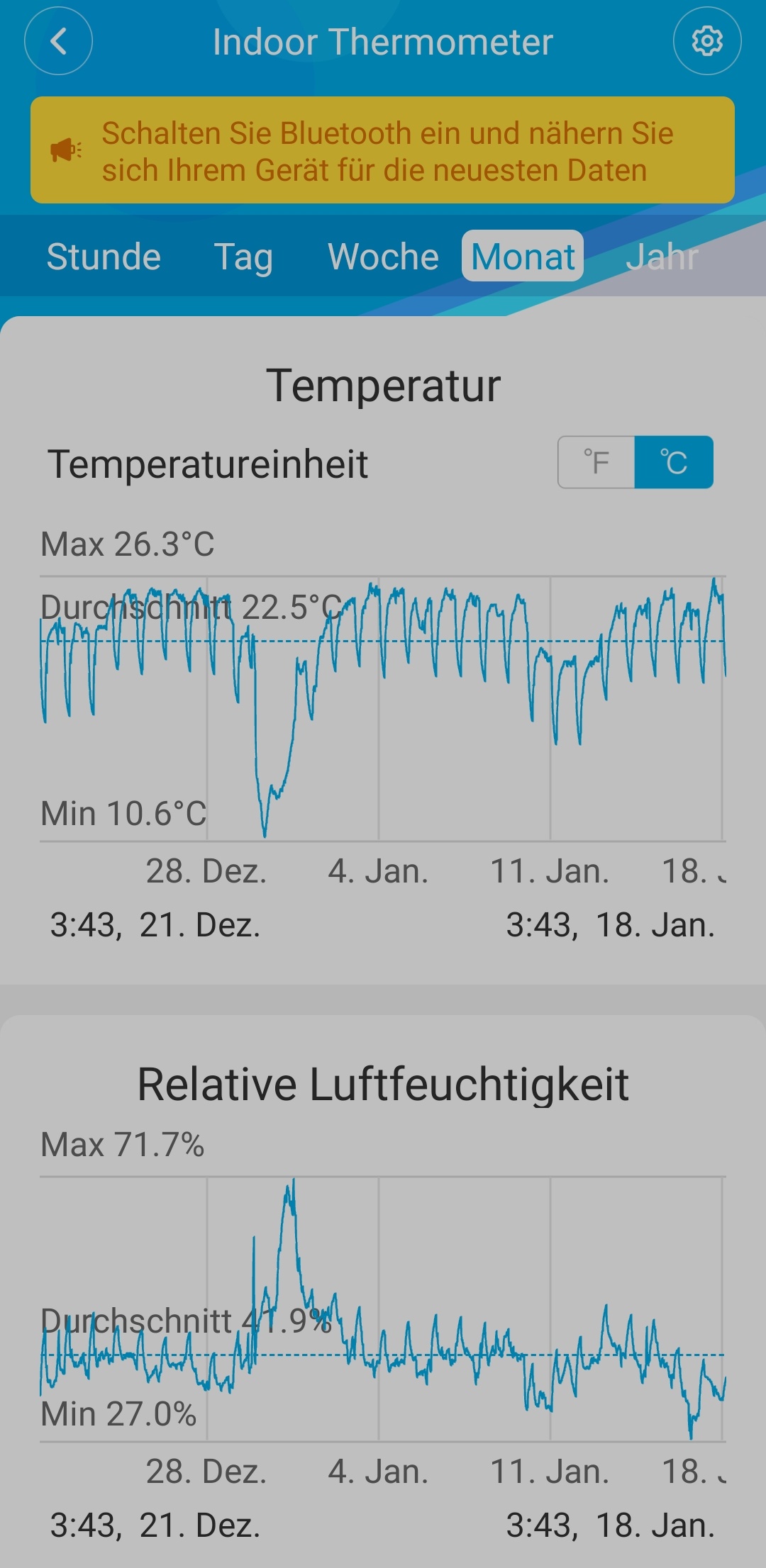Switch to the Tag tab
The height and width of the screenshot is (1568, 766).
(243, 257)
